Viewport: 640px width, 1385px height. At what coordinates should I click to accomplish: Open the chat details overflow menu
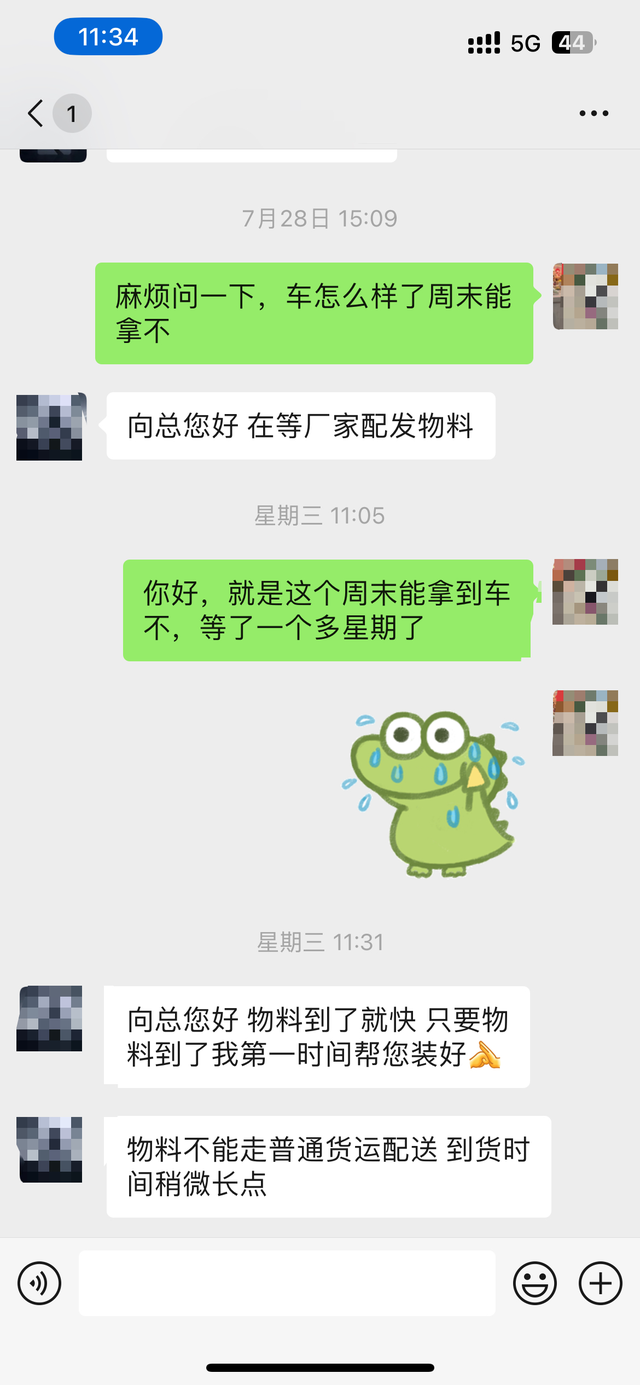click(x=594, y=114)
